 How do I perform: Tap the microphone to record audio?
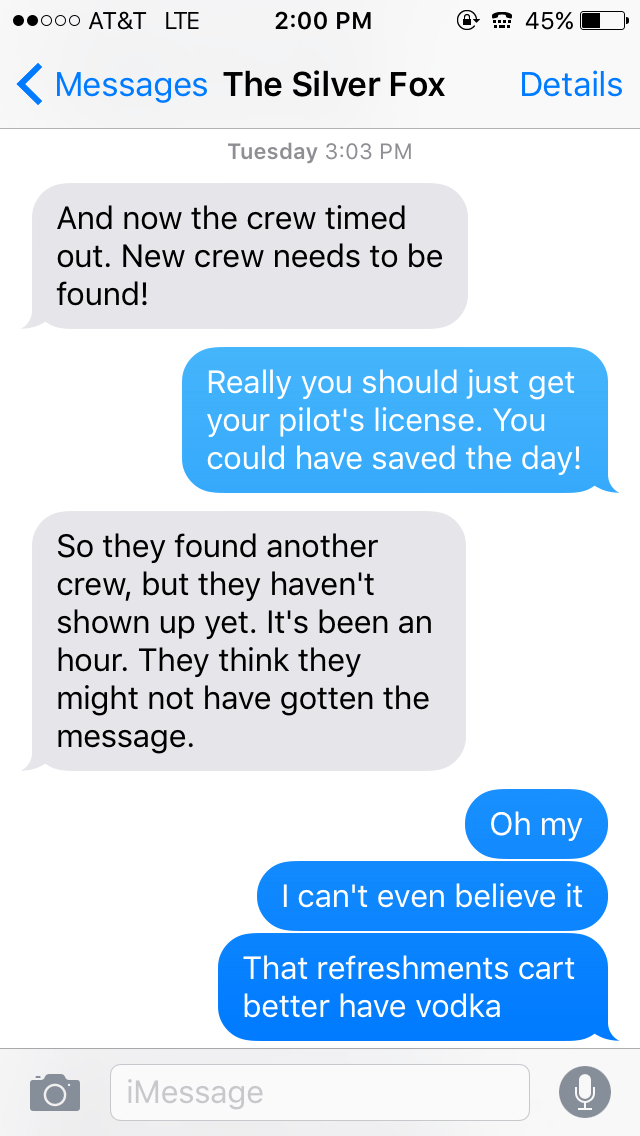[584, 1092]
